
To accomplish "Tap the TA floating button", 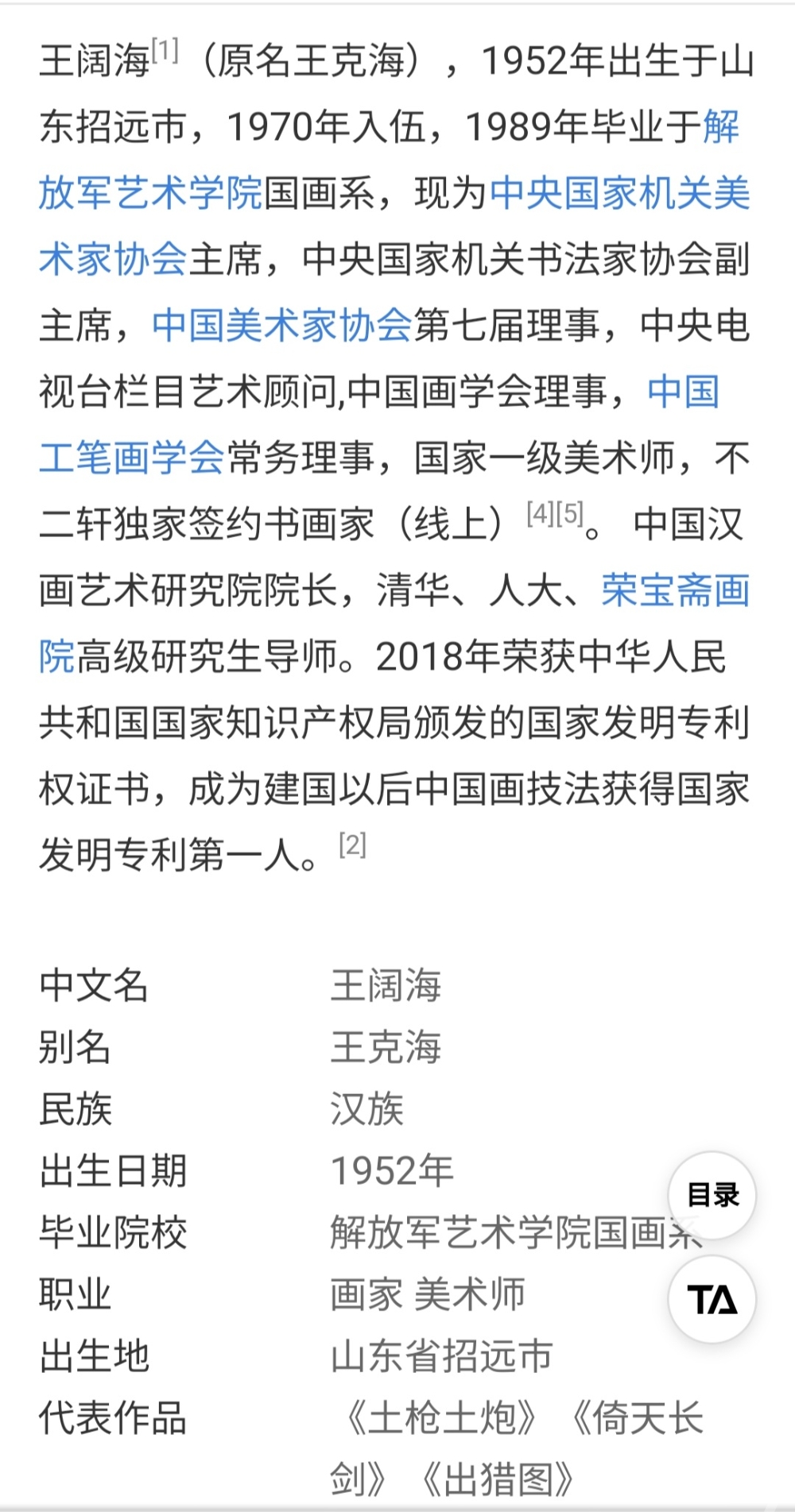I will (712, 1300).
